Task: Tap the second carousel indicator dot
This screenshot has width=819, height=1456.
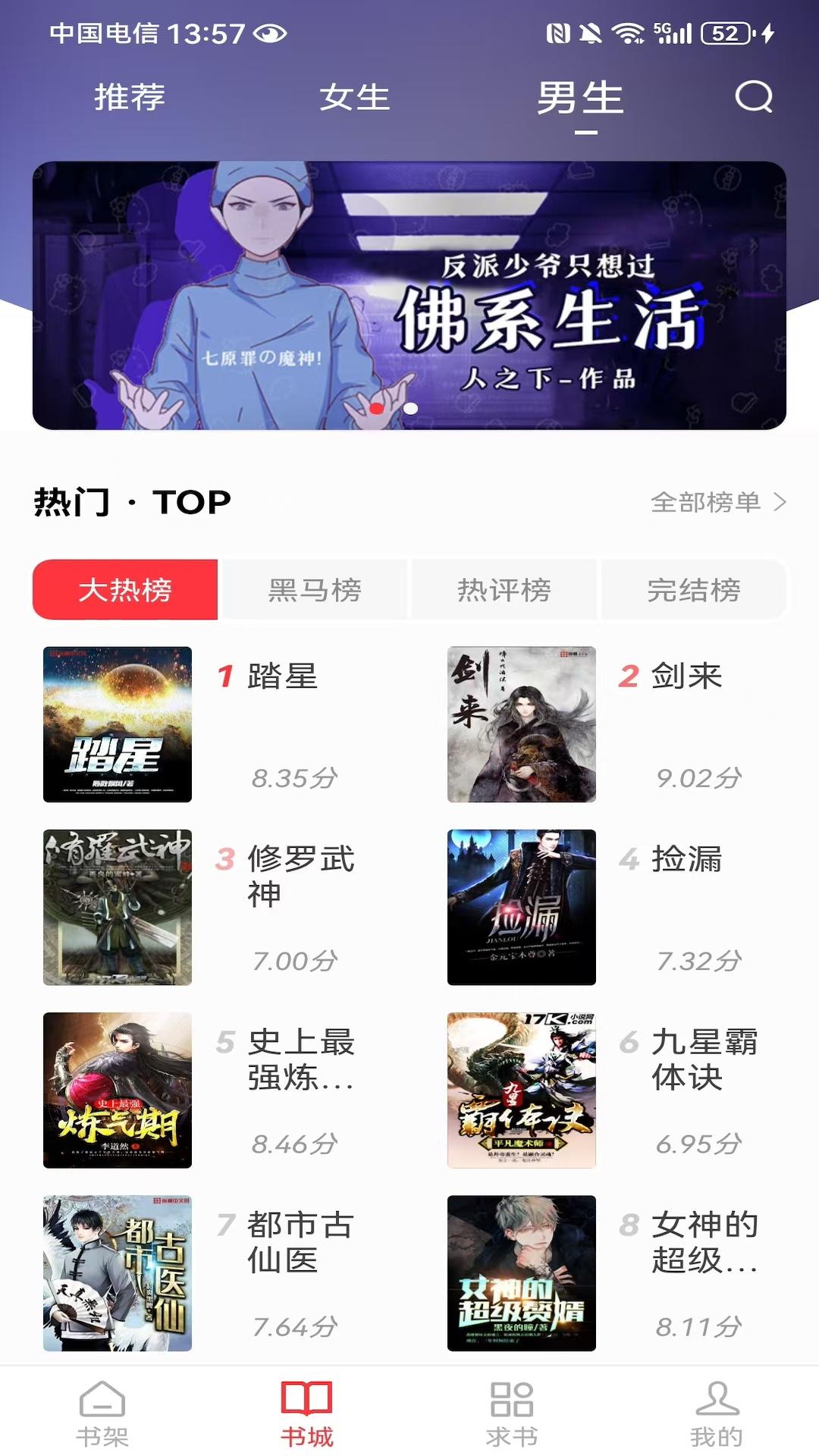Action: click(x=410, y=409)
